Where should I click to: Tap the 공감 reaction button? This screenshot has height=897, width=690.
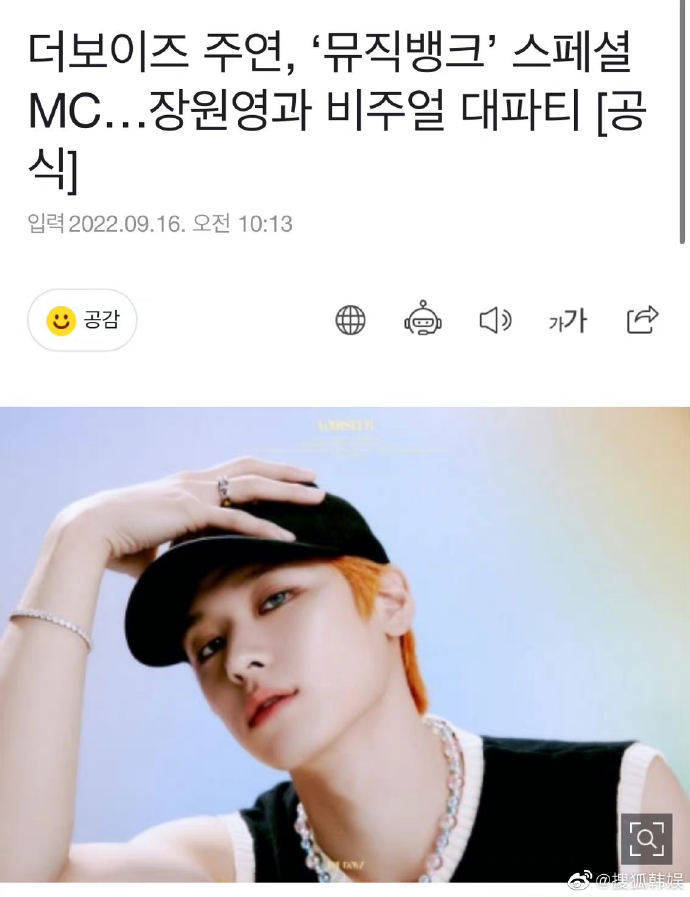pyautogui.click(x=82, y=320)
